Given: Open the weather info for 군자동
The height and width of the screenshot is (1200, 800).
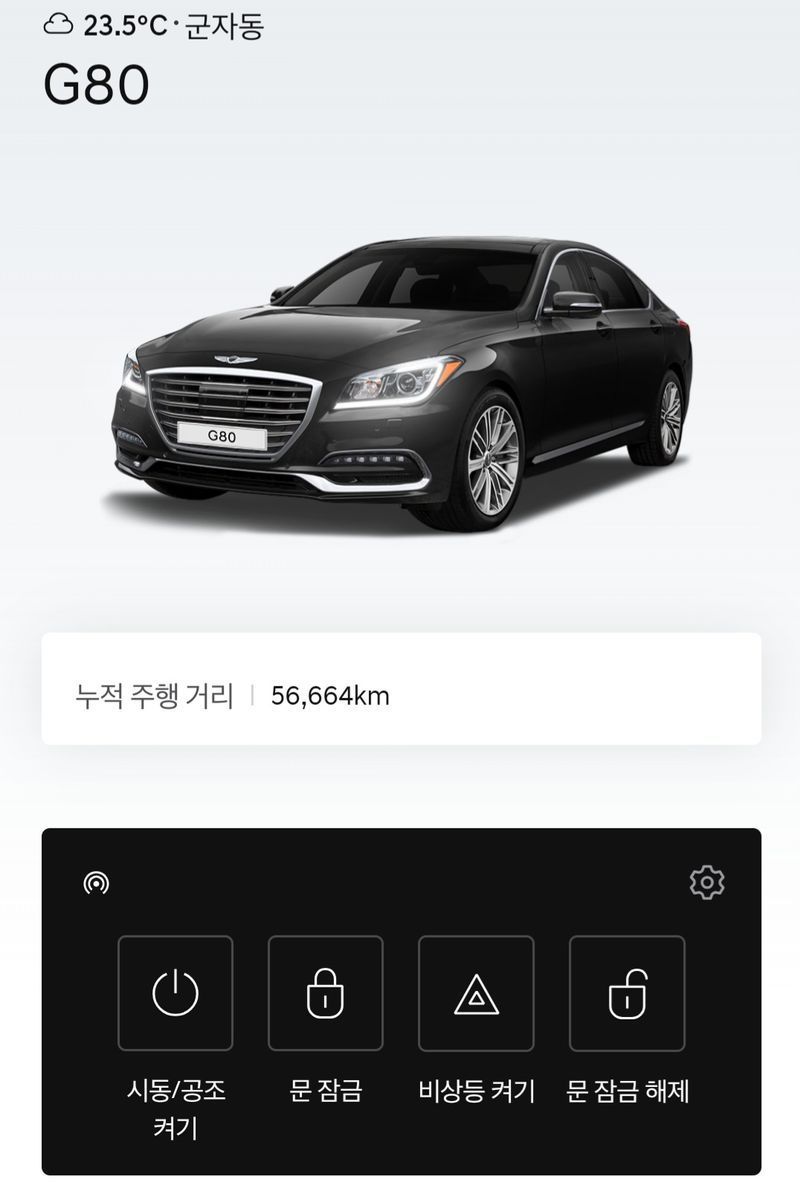Looking at the screenshot, I should [x=153, y=25].
